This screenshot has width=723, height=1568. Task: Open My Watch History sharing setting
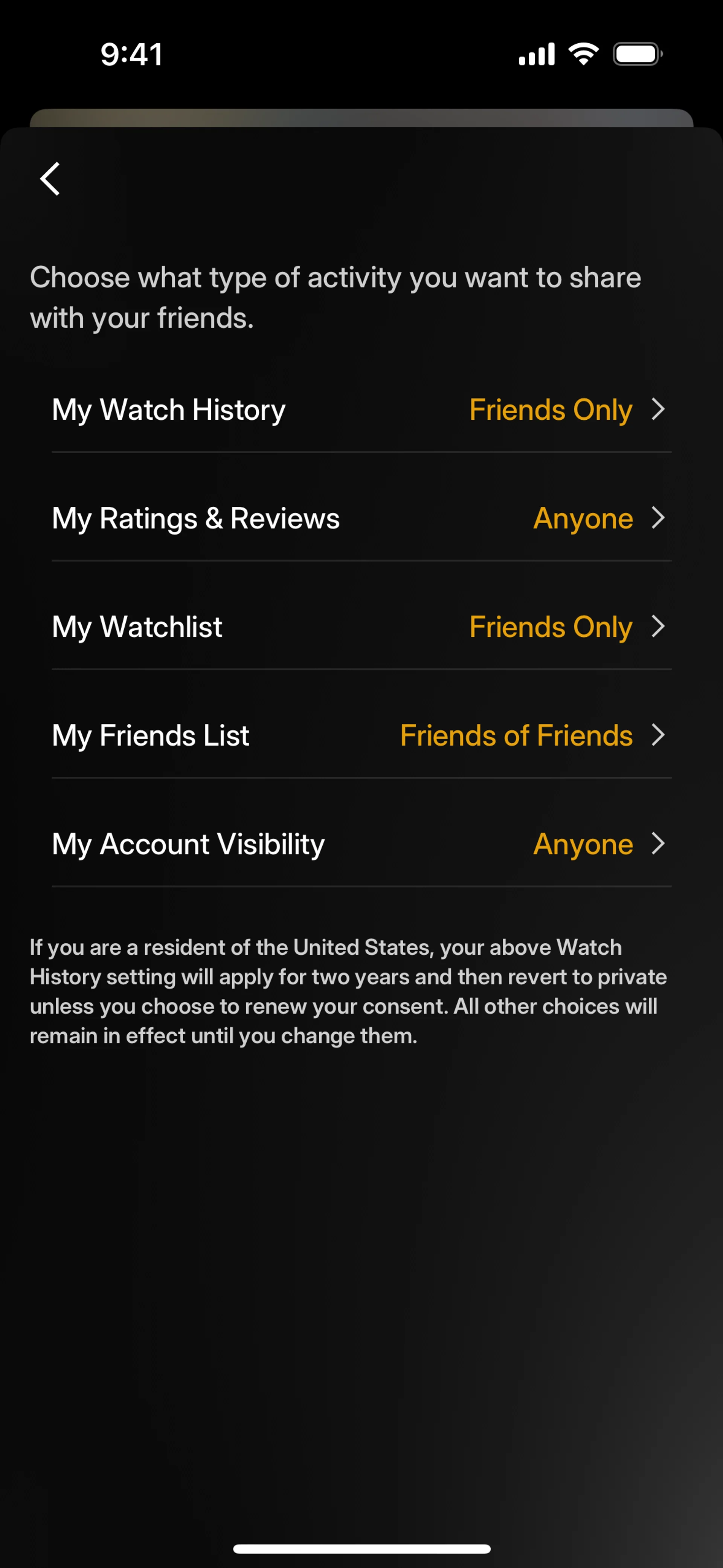361,410
